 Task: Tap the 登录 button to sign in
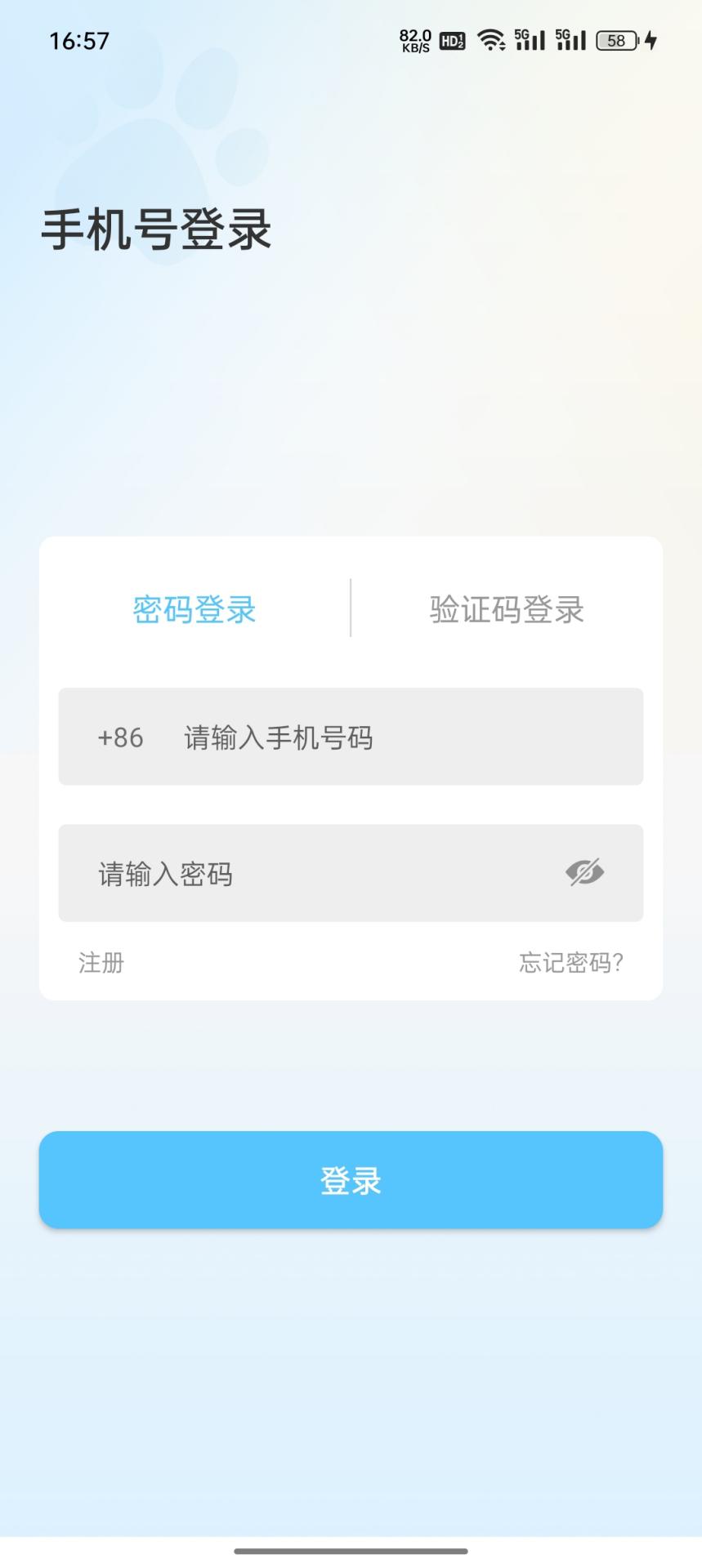tap(351, 1178)
